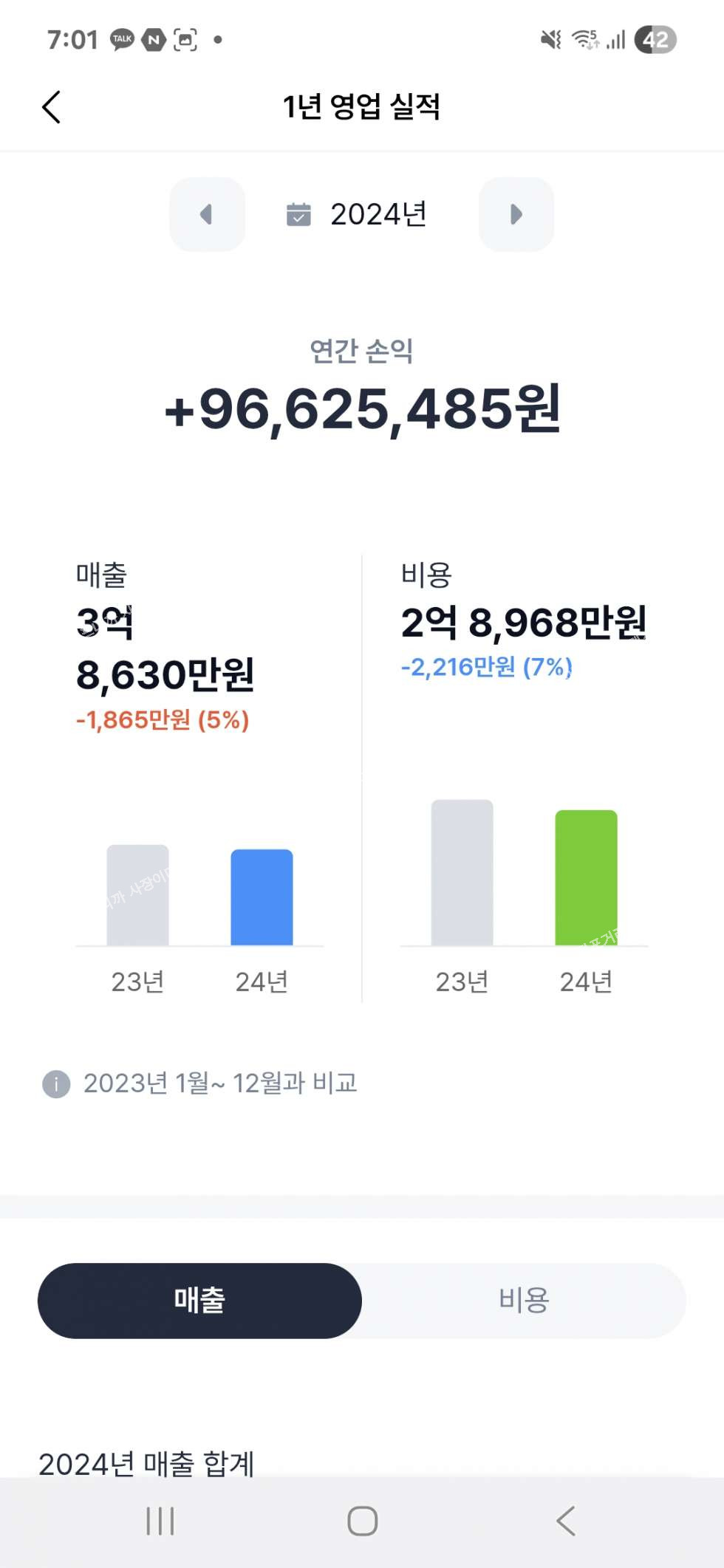The width and height of the screenshot is (724, 1568).
Task: Open recent apps from navigation bar
Action: [160, 1521]
